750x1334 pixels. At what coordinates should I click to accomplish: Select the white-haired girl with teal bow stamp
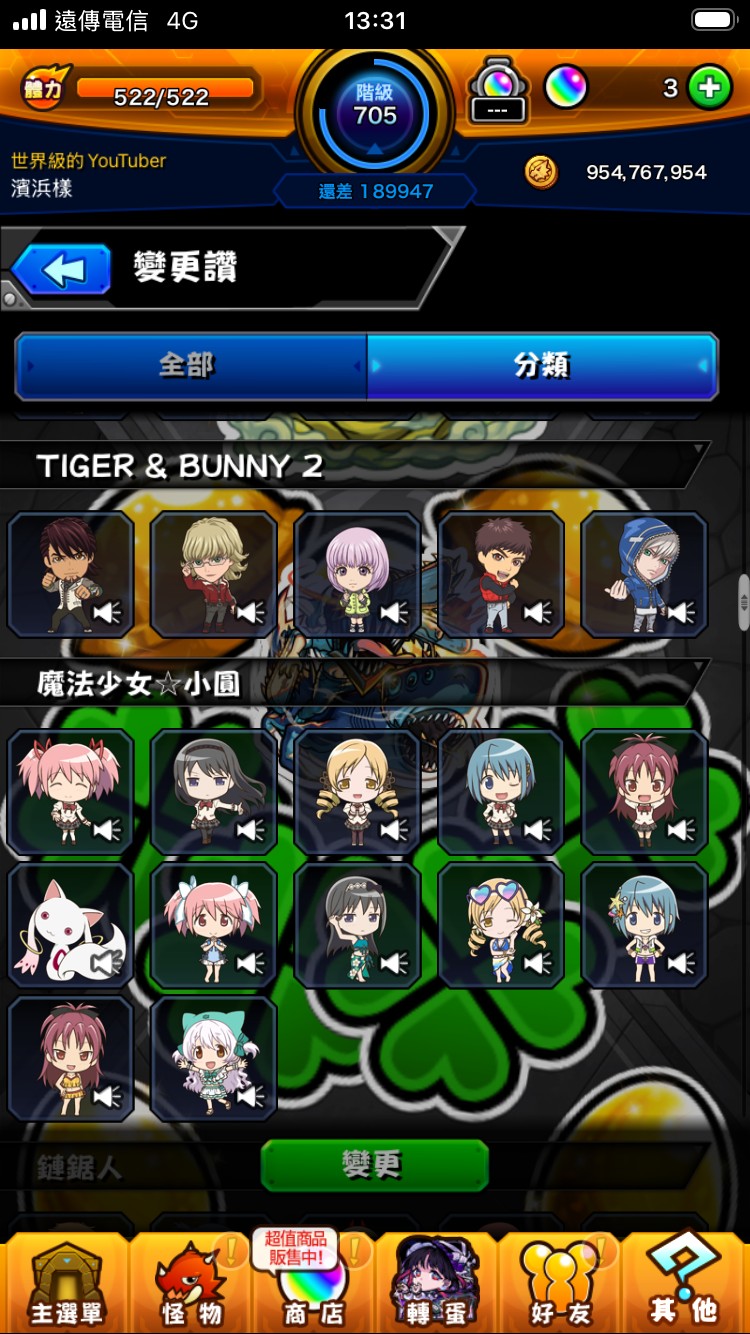pyautogui.click(x=214, y=1059)
